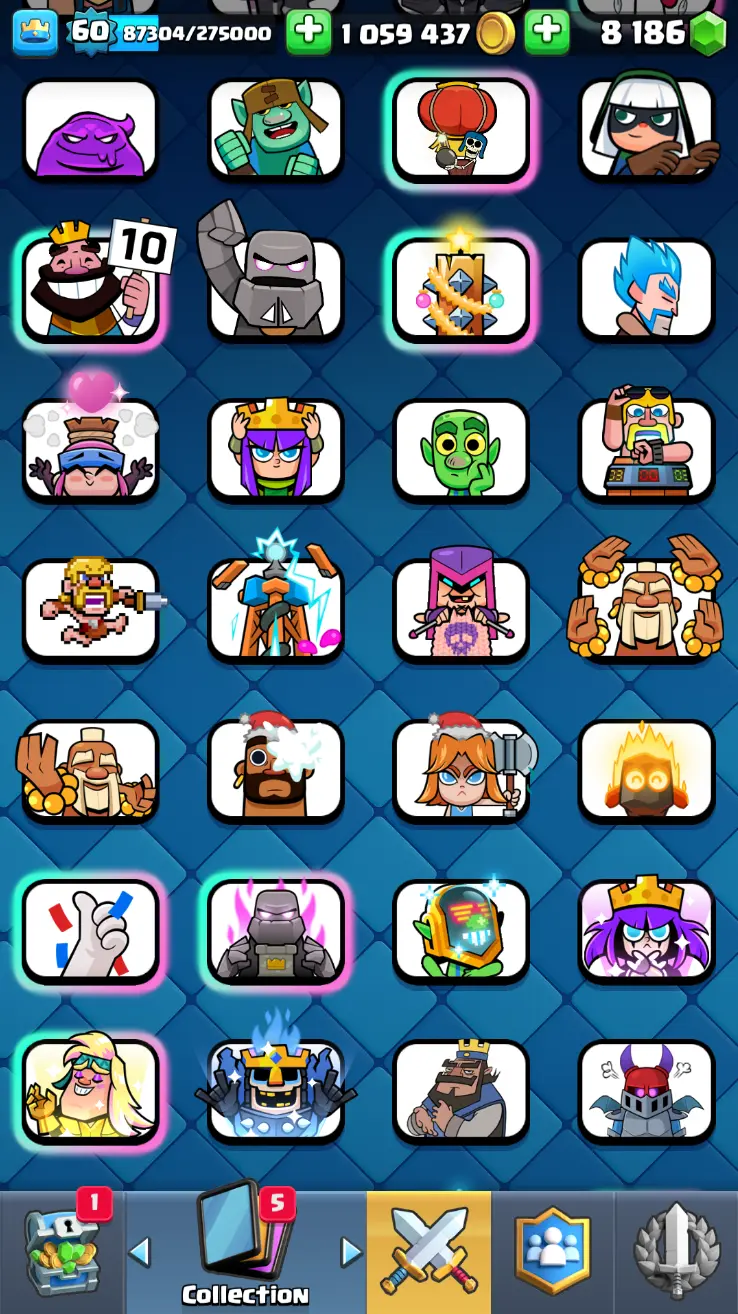
Task: Select the Tesla tower lightning emote
Action: pyautogui.click(x=275, y=609)
